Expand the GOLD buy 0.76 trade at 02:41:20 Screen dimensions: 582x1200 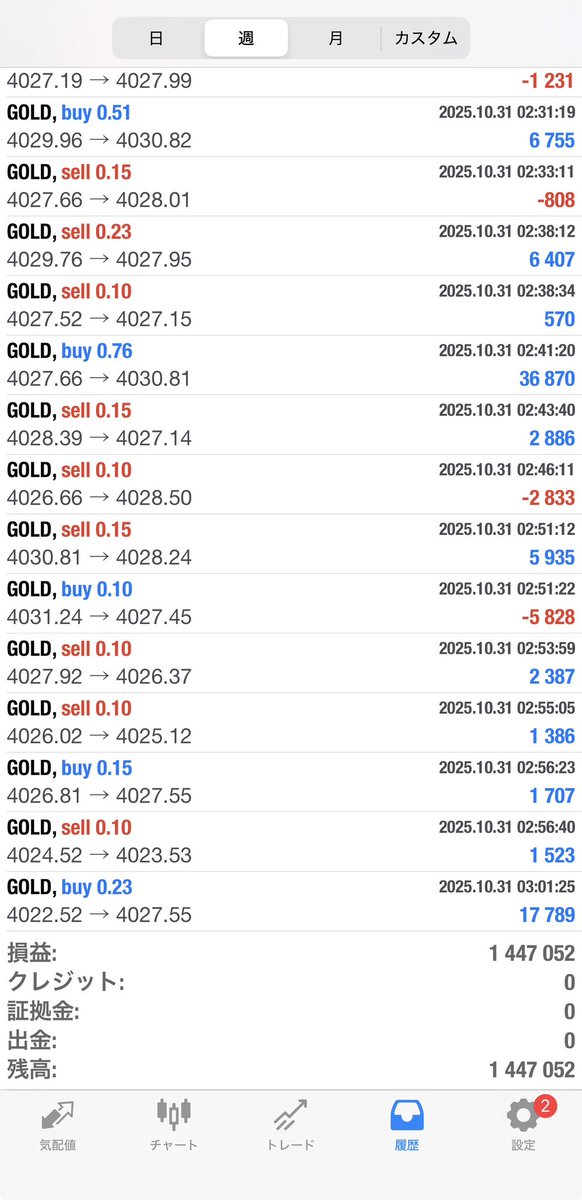point(291,365)
